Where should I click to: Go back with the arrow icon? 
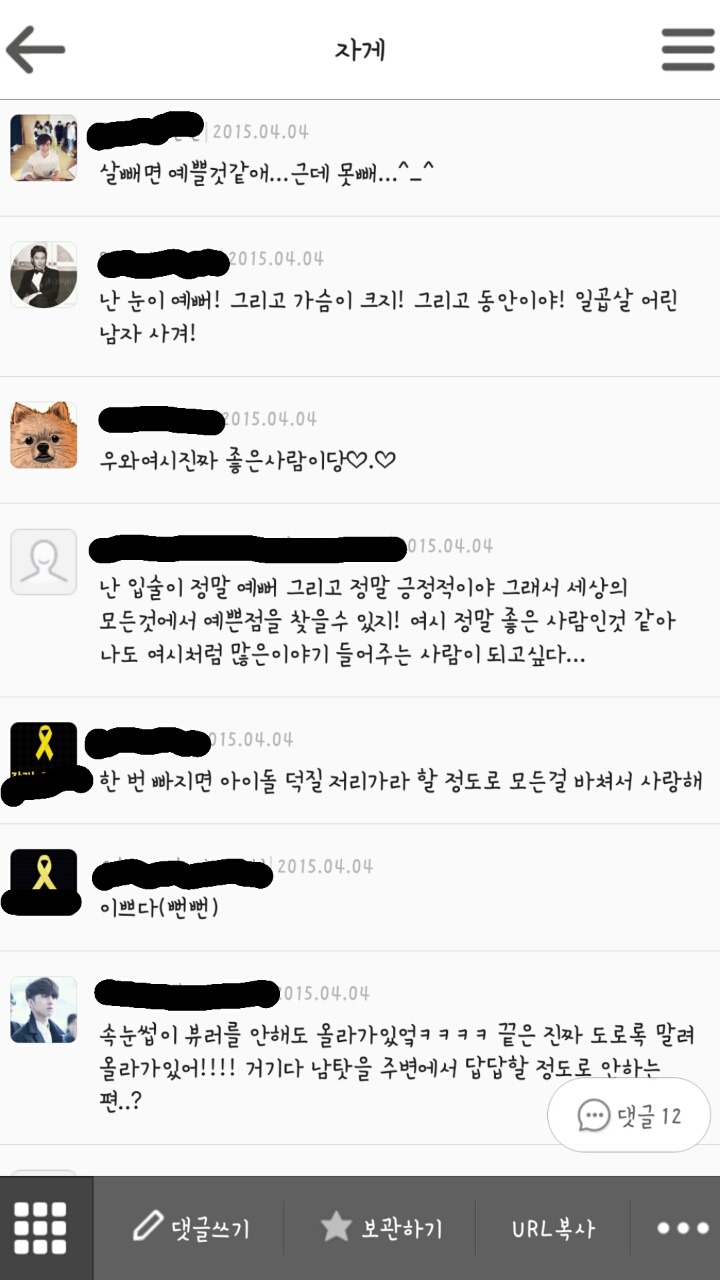(x=36, y=50)
